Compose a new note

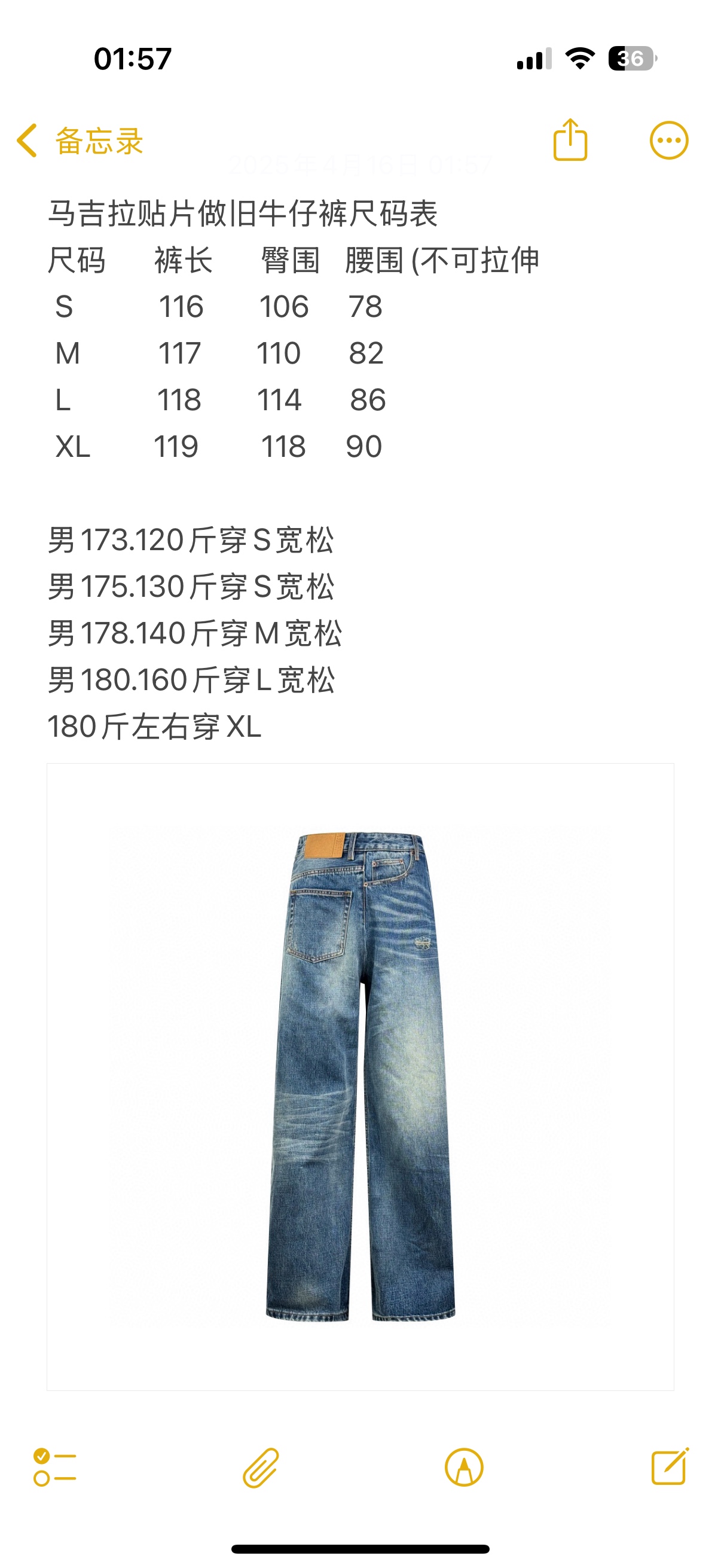[669, 1467]
